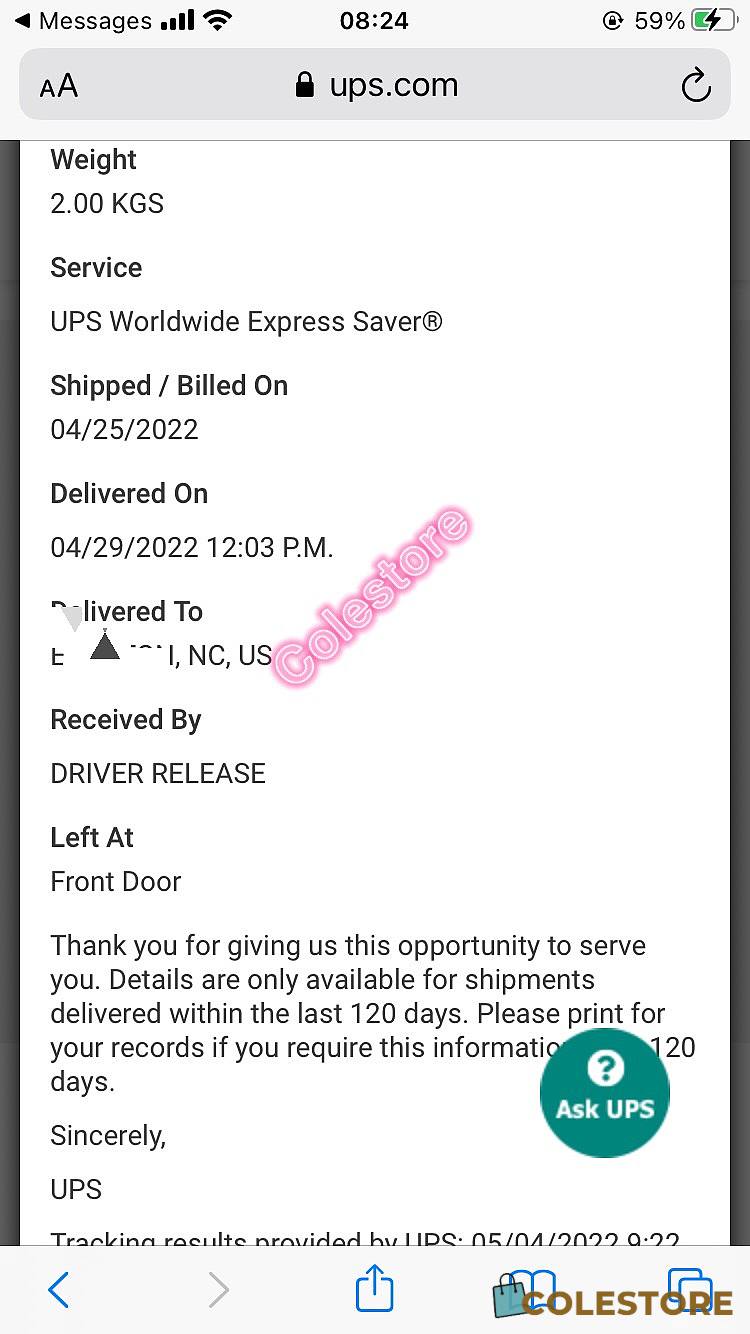Tap the ups.com address bar
This screenshot has width=750, height=1334.
pyautogui.click(x=375, y=85)
